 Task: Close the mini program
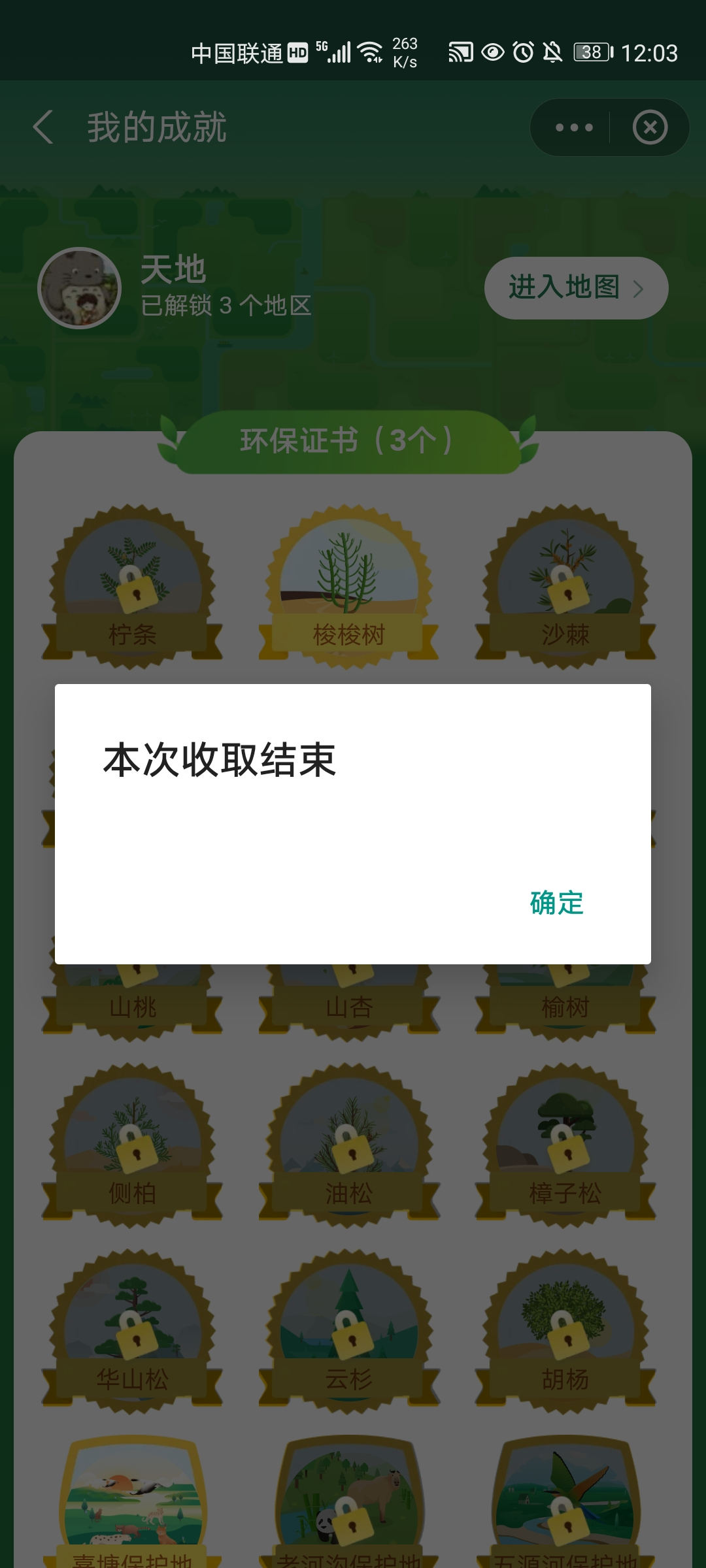point(650,127)
